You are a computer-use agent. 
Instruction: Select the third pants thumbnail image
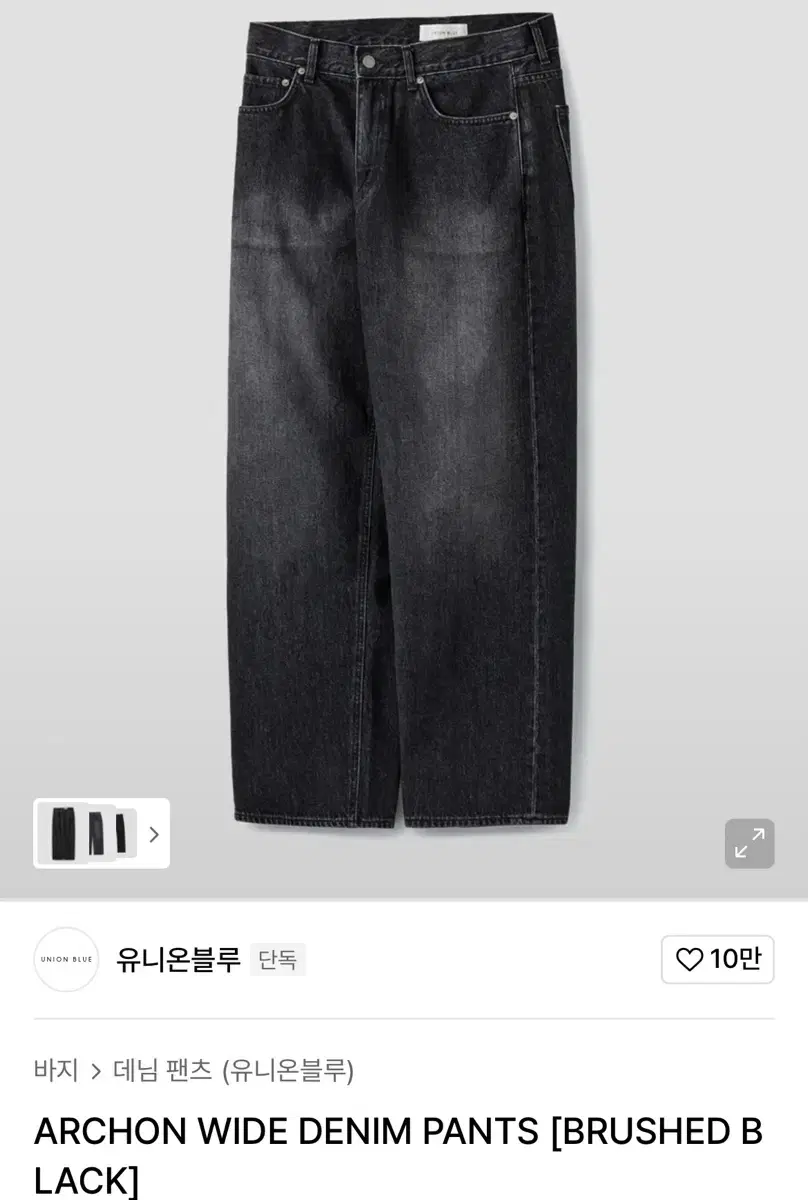pos(127,834)
